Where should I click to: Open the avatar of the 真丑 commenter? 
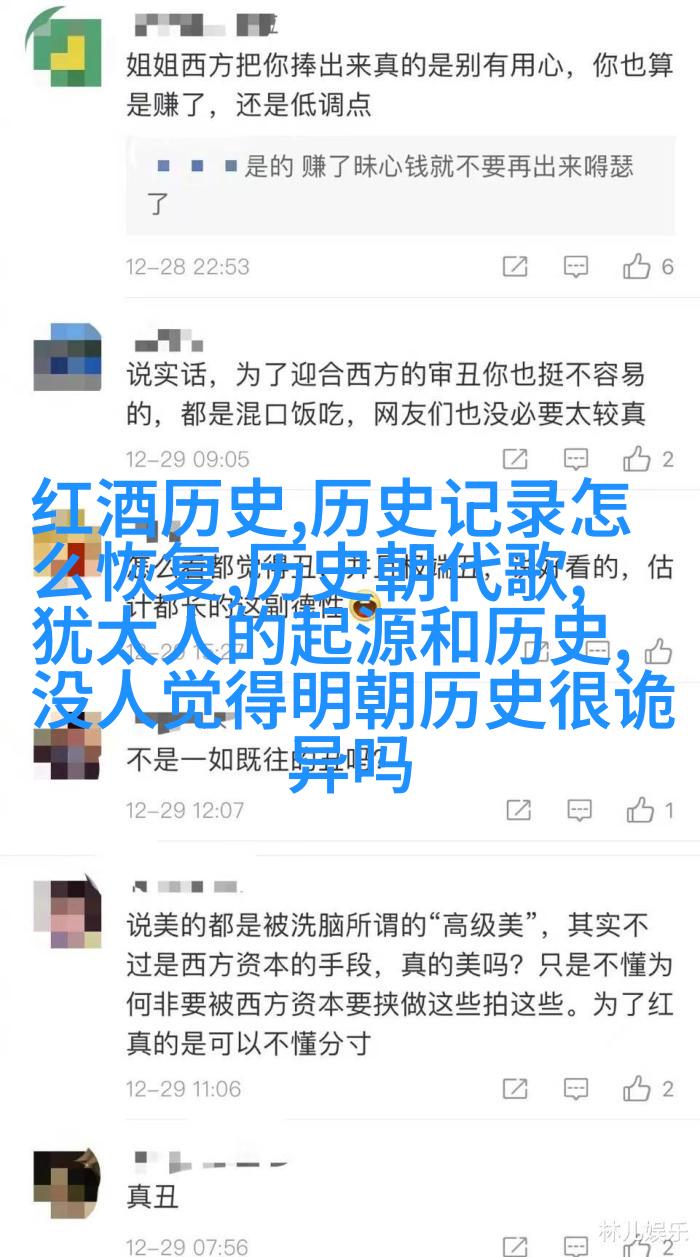pyautogui.click(x=68, y=1183)
